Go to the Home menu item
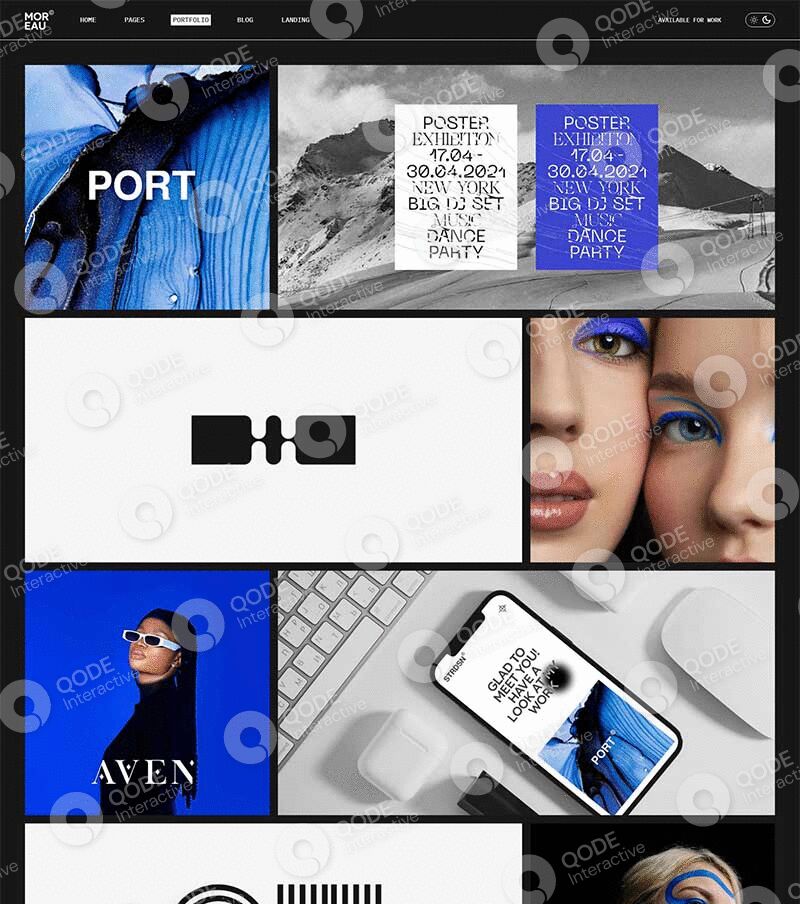 [88, 20]
